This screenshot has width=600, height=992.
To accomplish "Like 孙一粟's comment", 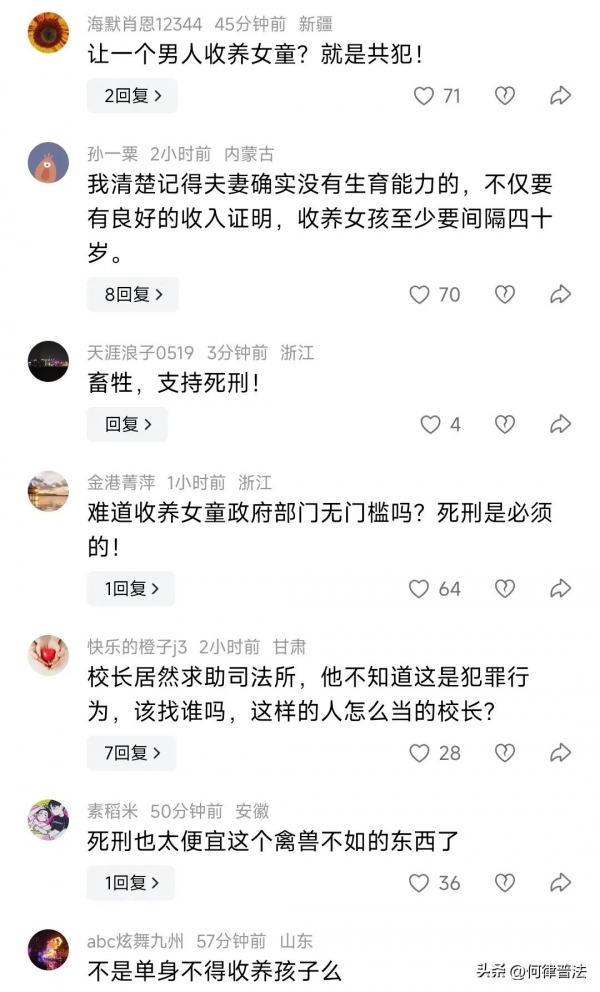I will pyautogui.click(x=420, y=294).
